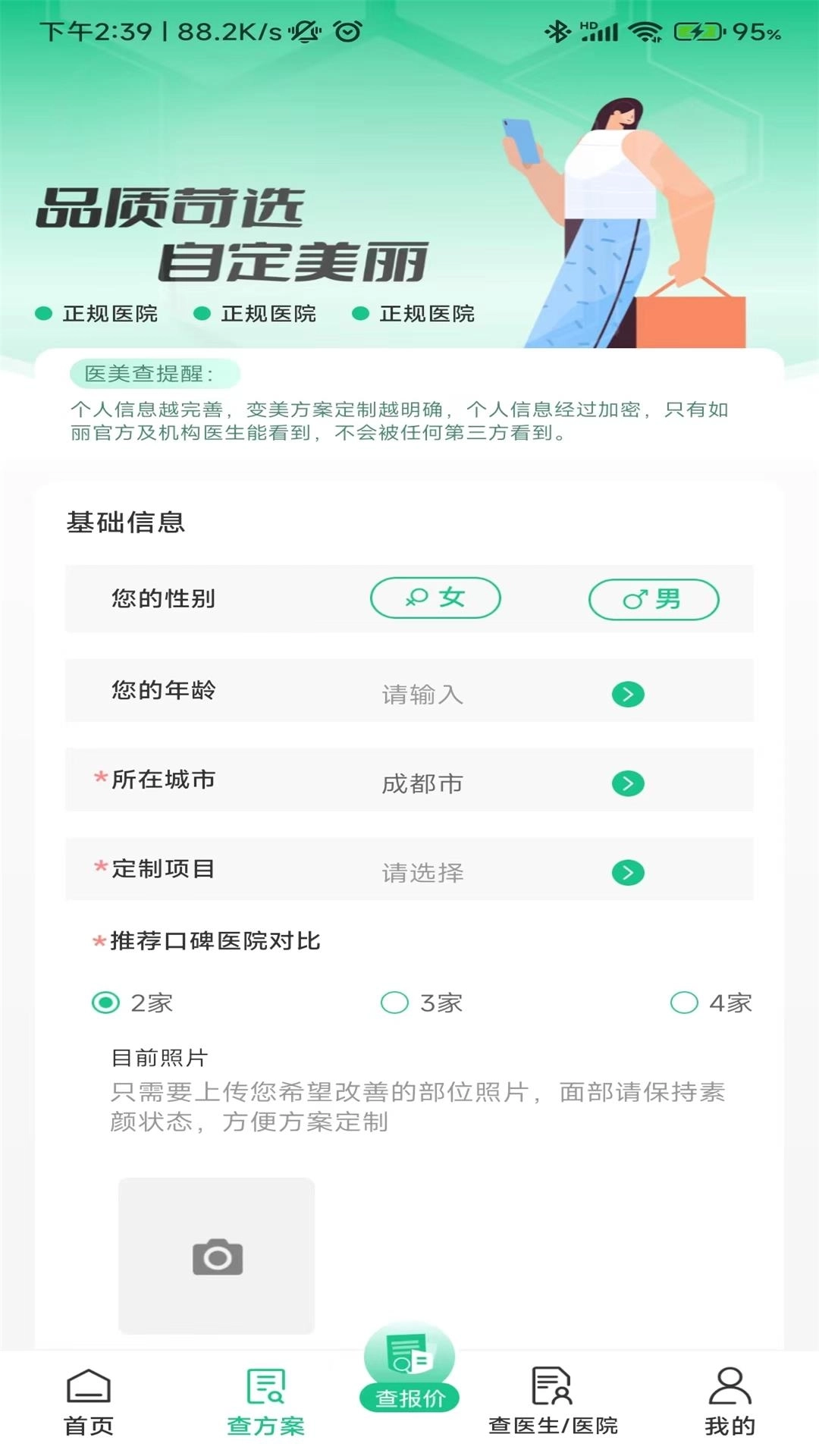Check the battery charging indicator in status bar

point(698,32)
